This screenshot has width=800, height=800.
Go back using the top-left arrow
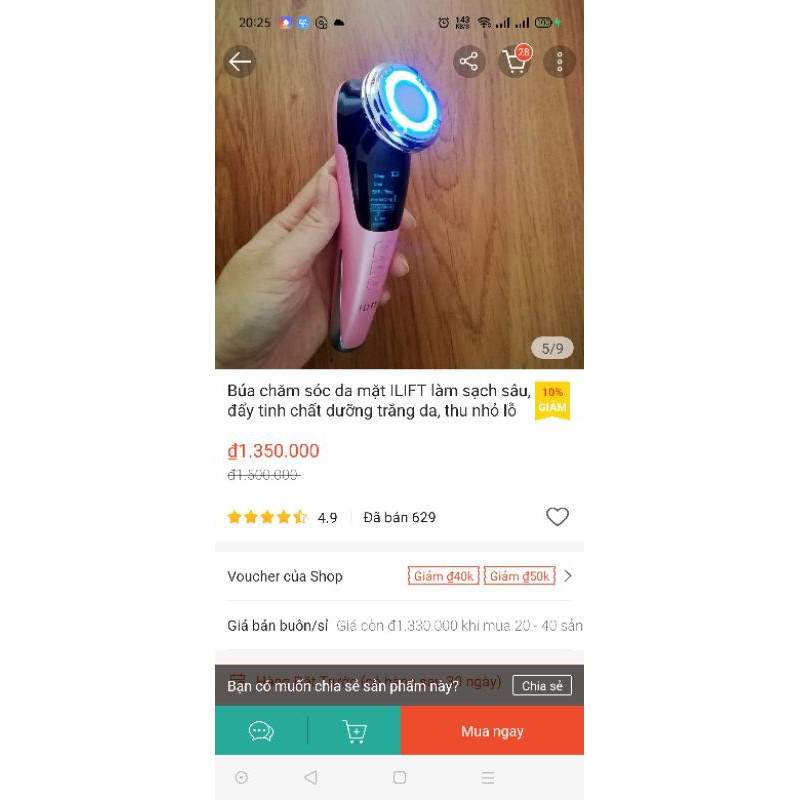click(240, 62)
